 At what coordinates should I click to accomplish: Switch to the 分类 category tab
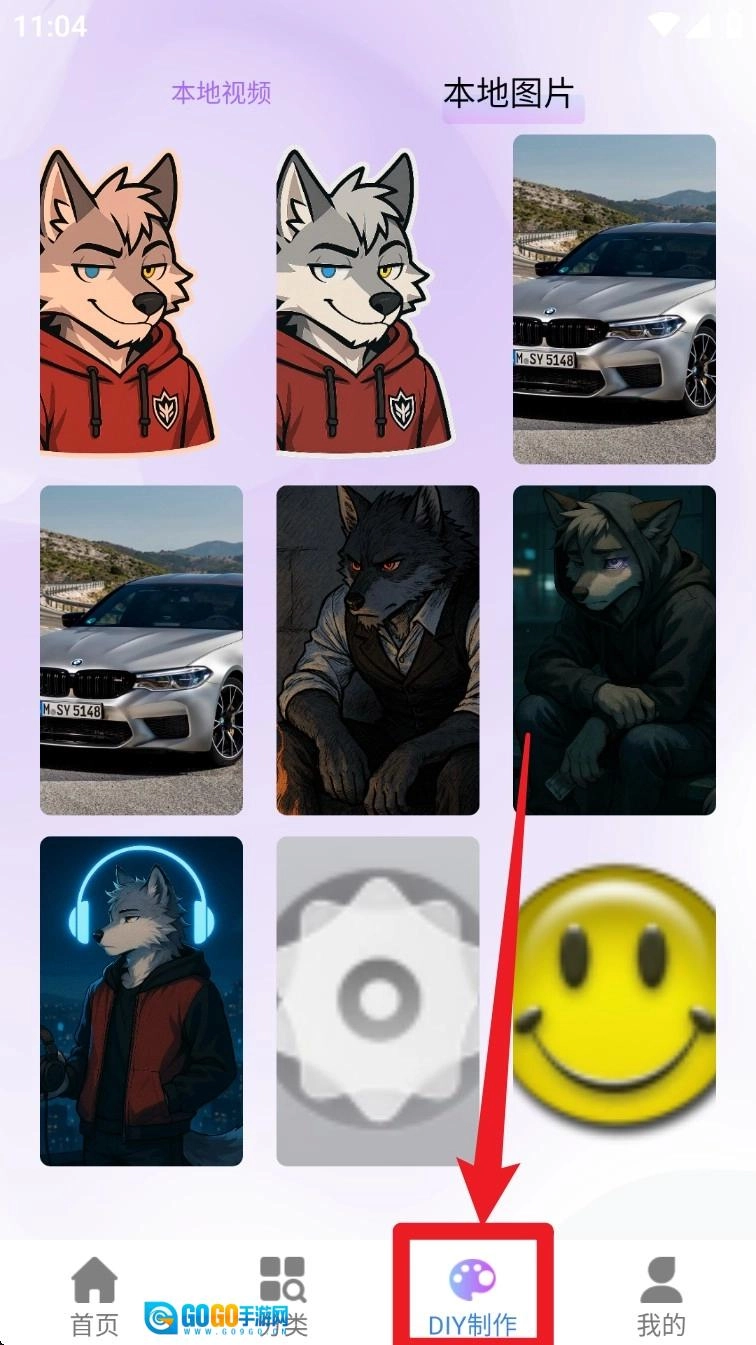coord(283,1296)
